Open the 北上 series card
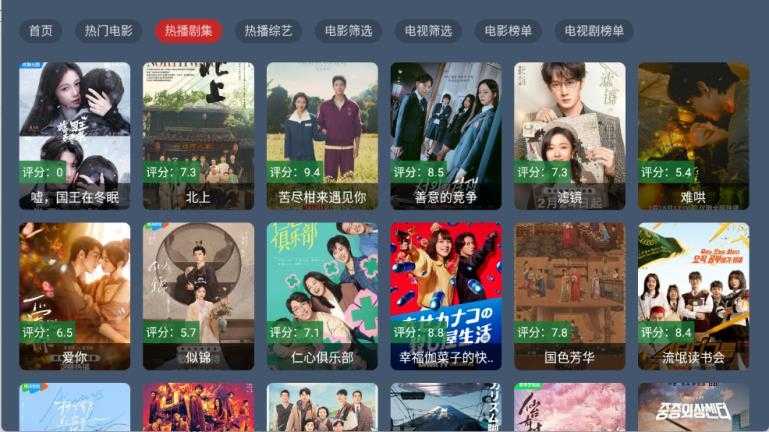 198,135
